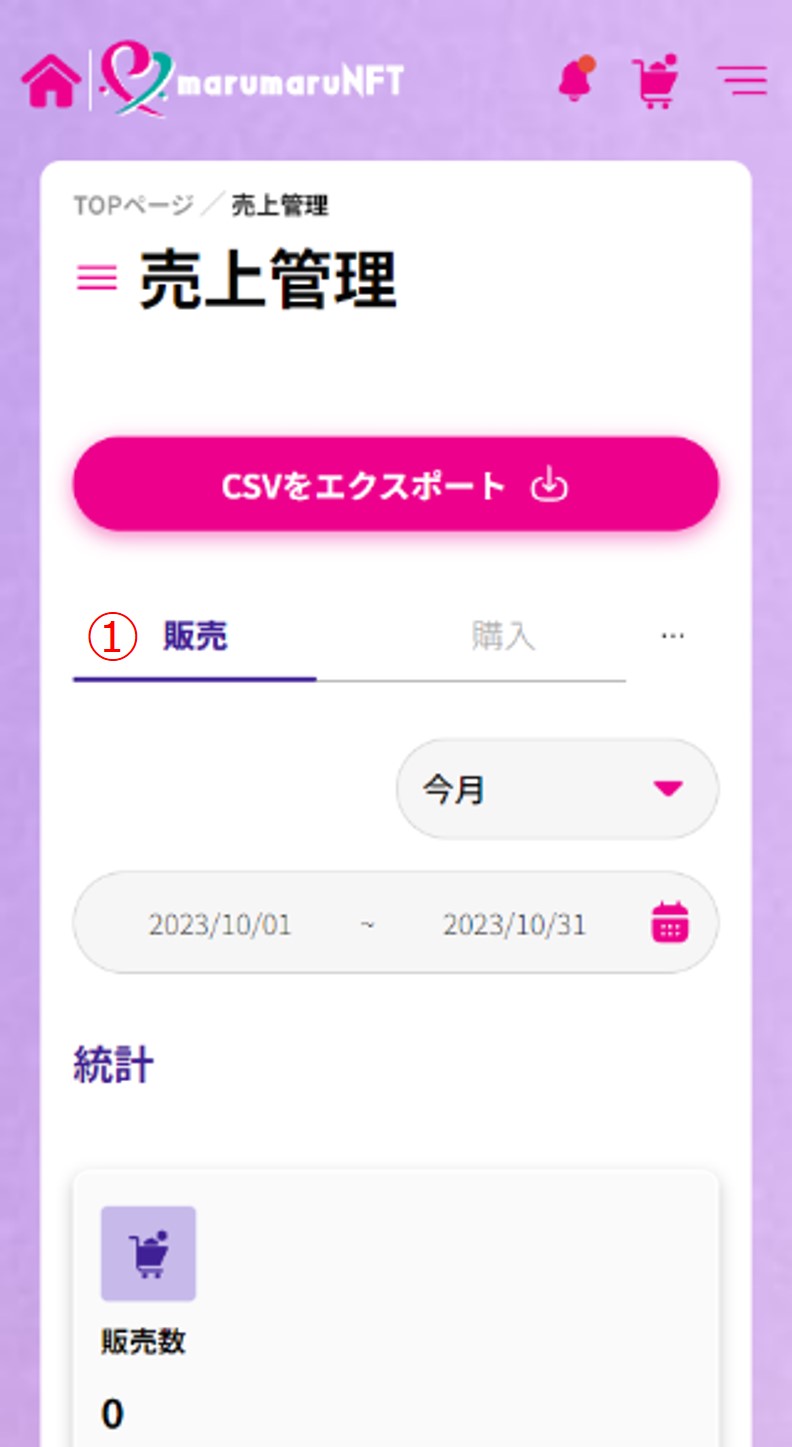Show more tabs via the ellipsis
The image size is (792, 1447).
point(673,636)
